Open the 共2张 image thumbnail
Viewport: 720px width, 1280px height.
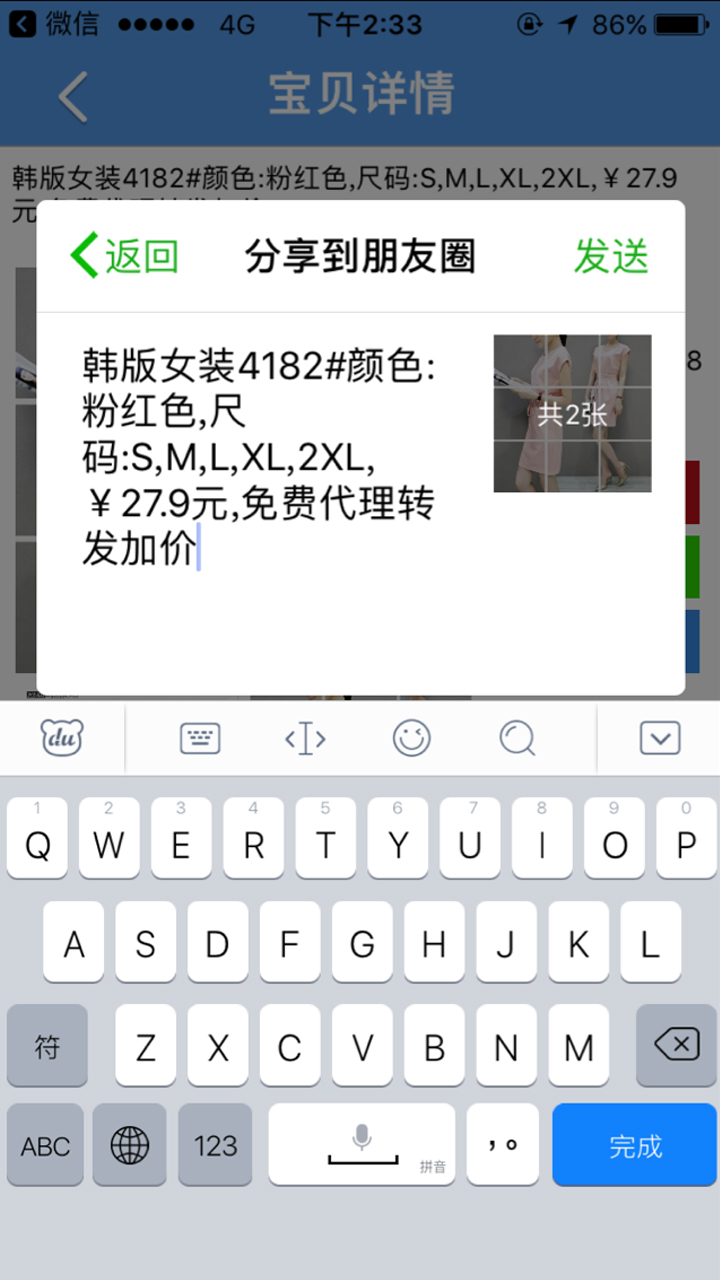(x=572, y=413)
